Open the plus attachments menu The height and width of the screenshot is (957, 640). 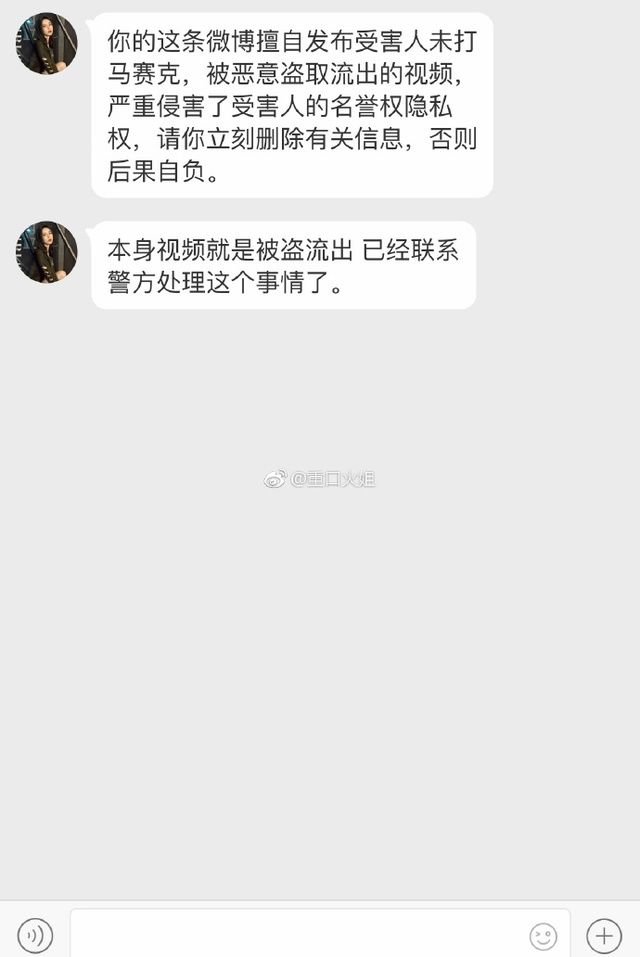click(604, 935)
